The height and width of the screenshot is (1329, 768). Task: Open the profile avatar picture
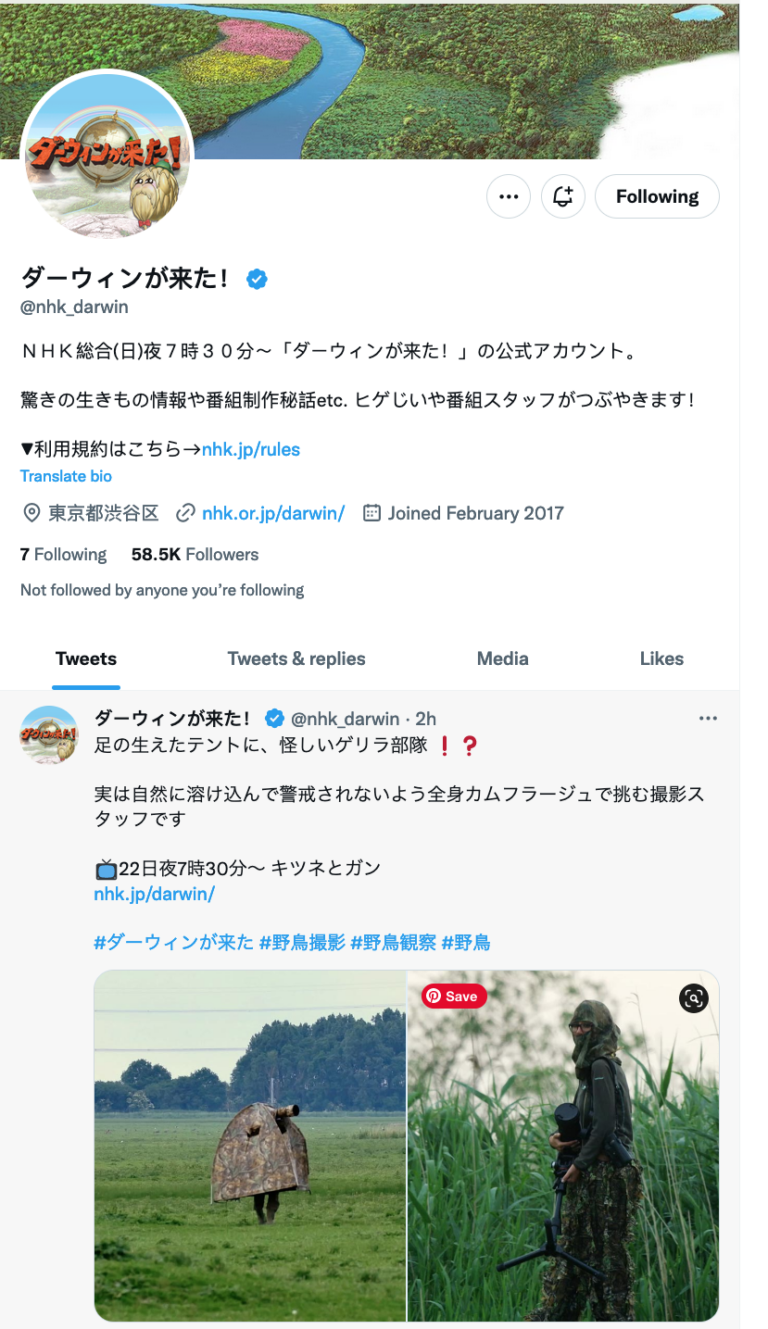107,157
